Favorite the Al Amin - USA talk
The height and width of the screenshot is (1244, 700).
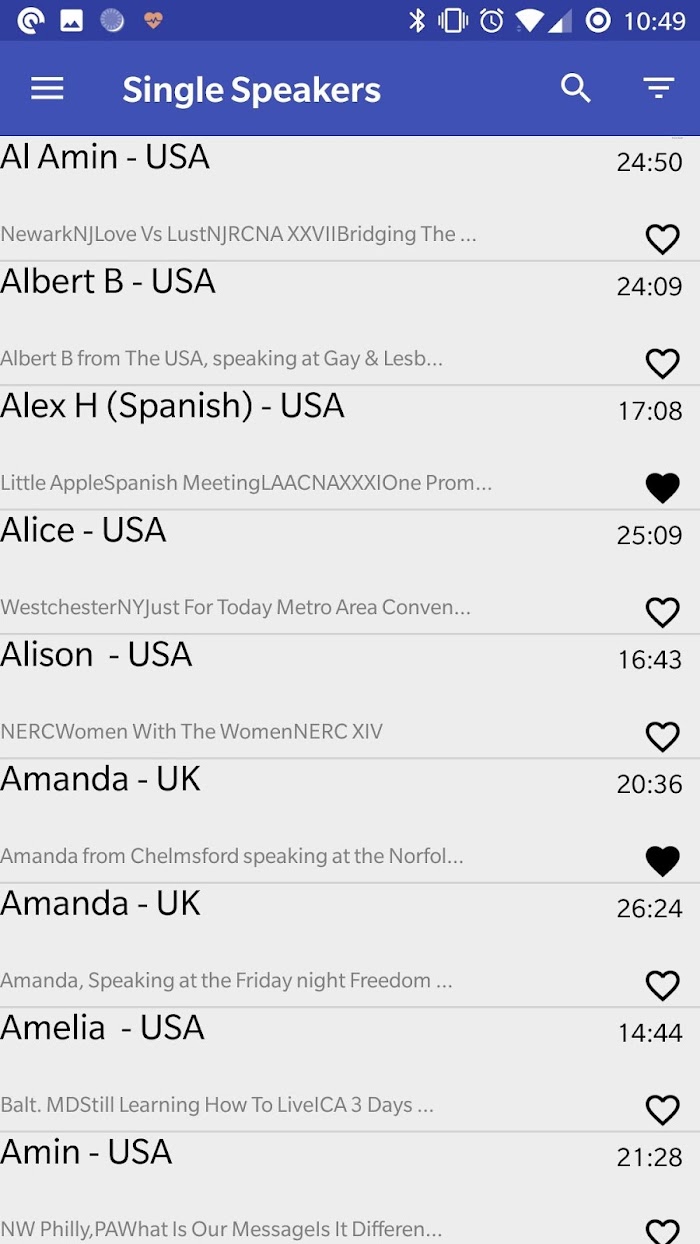point(662,239)
